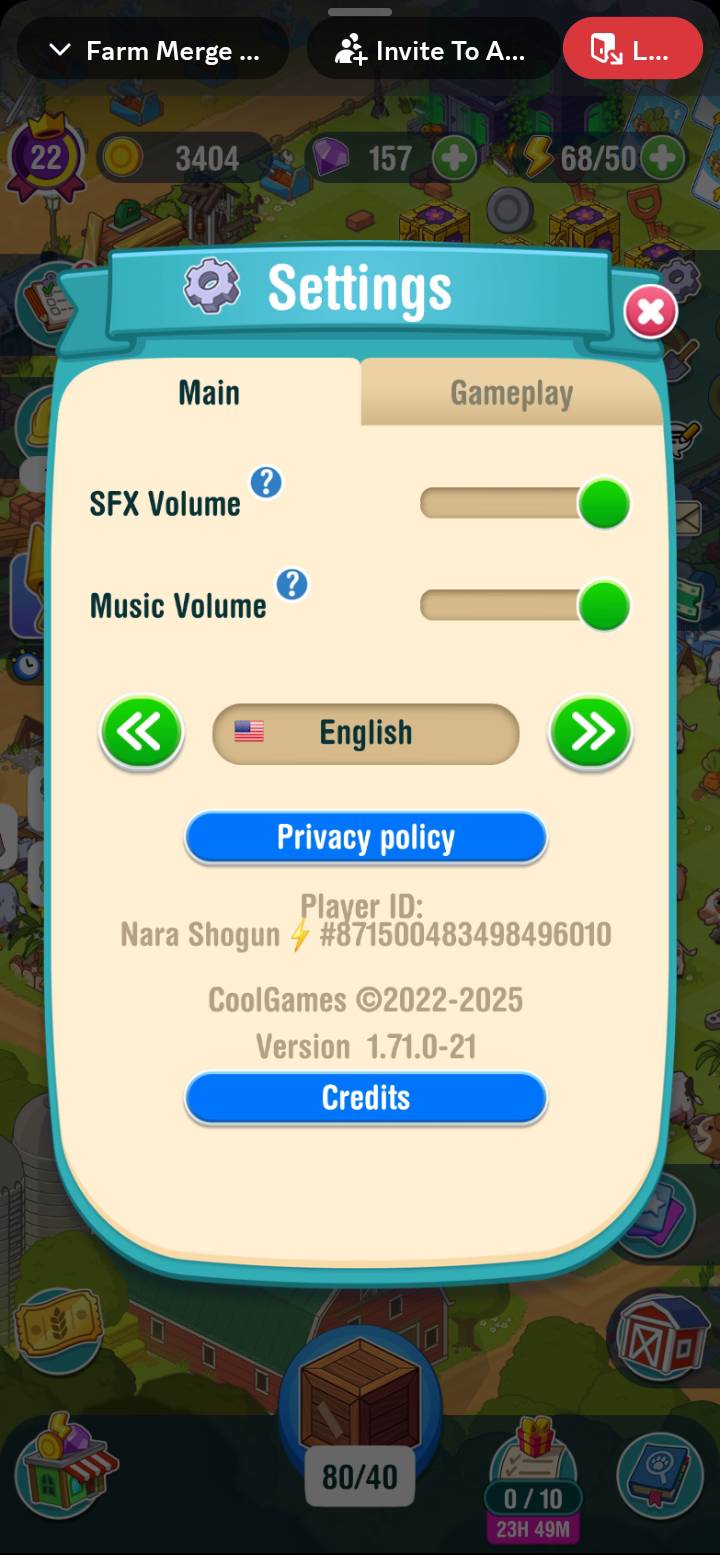The image size is (720, 1555).
Task: Open Music Volume help tooltip
Action: (291, 585)
